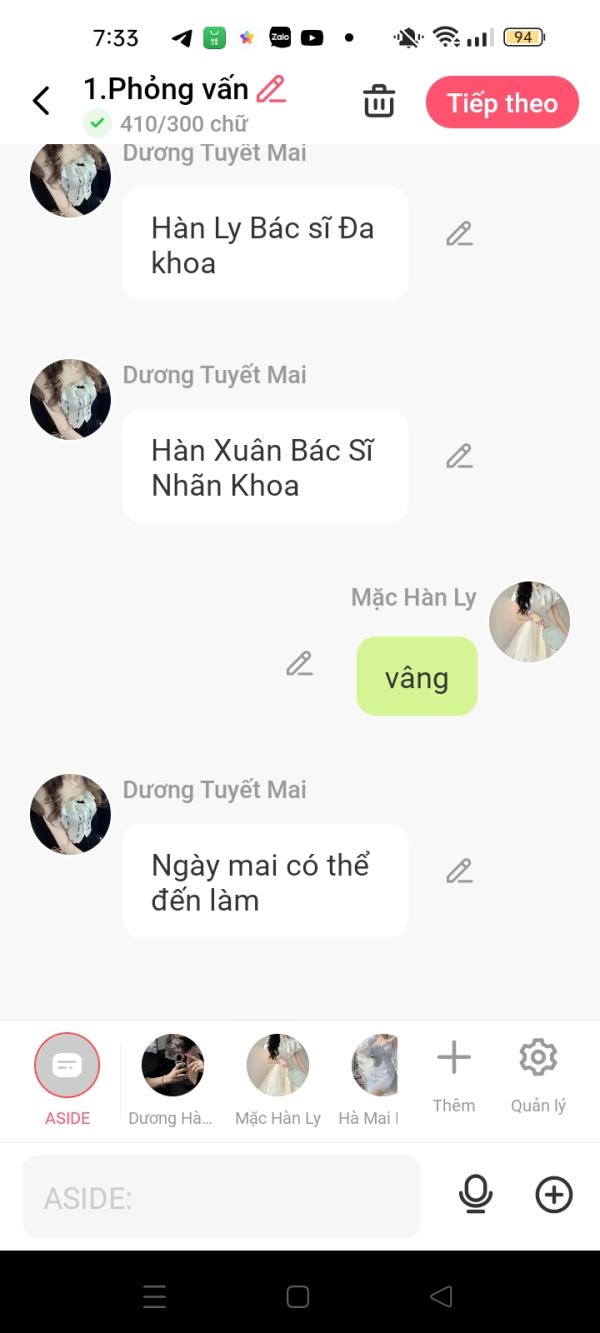Image resolution: width=600 pixels, height=1333 pixels.
Task: Select character Mặc Hàn Ly in the character bar
Action: [277, 1066]
